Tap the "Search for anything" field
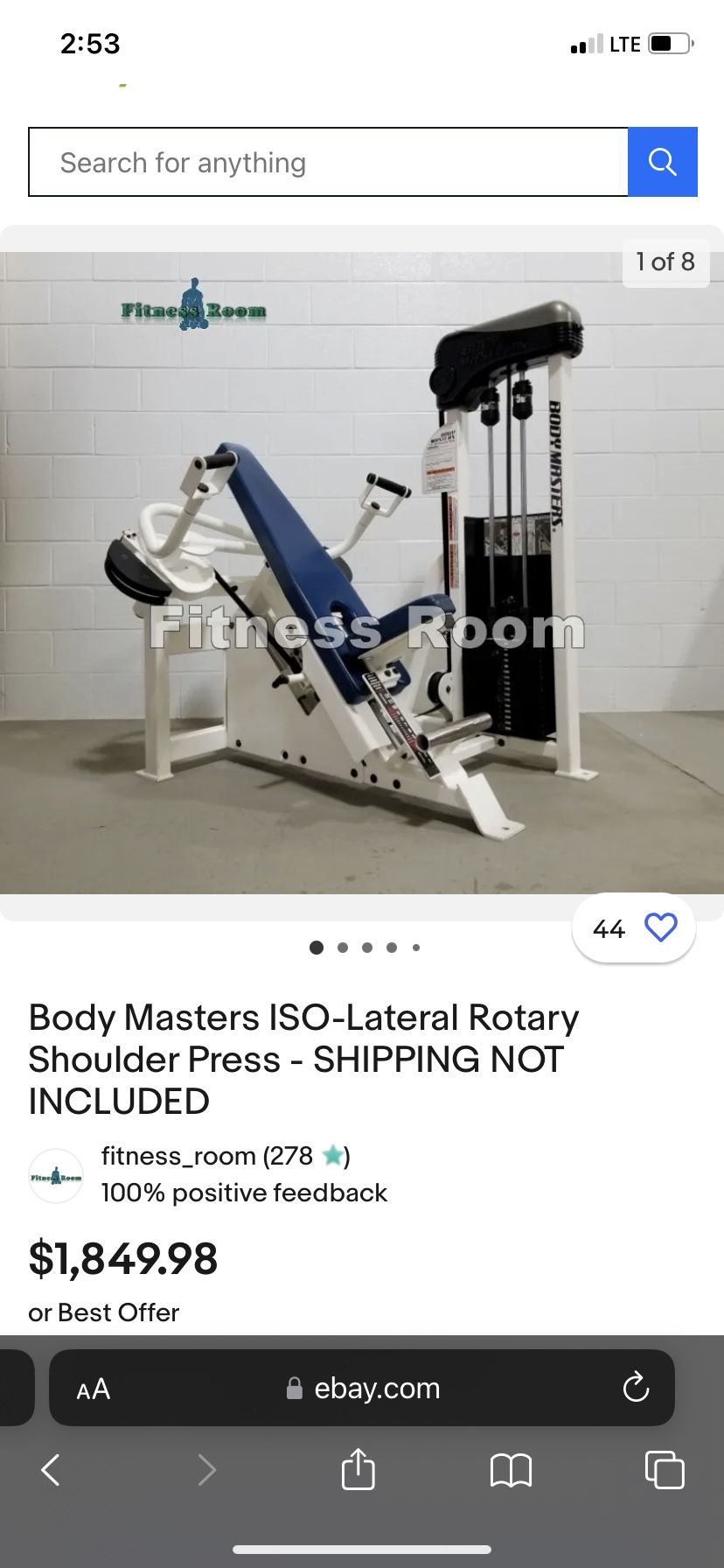This screenshot has width=724, height=1568. (x=329, y=162)
